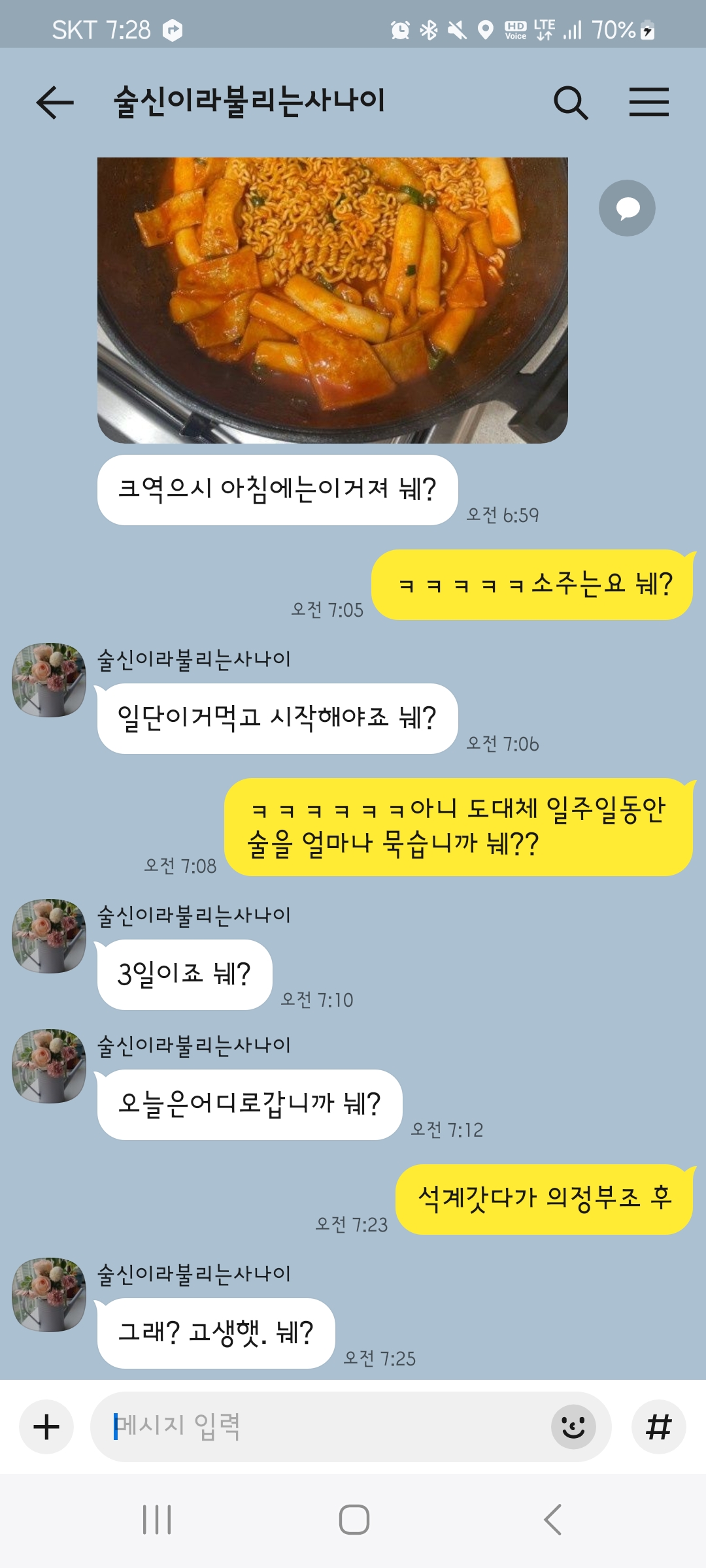Open the plus attachment menu
The width and height of the screenshot is (706, 1568).
tap(46, 1426)
